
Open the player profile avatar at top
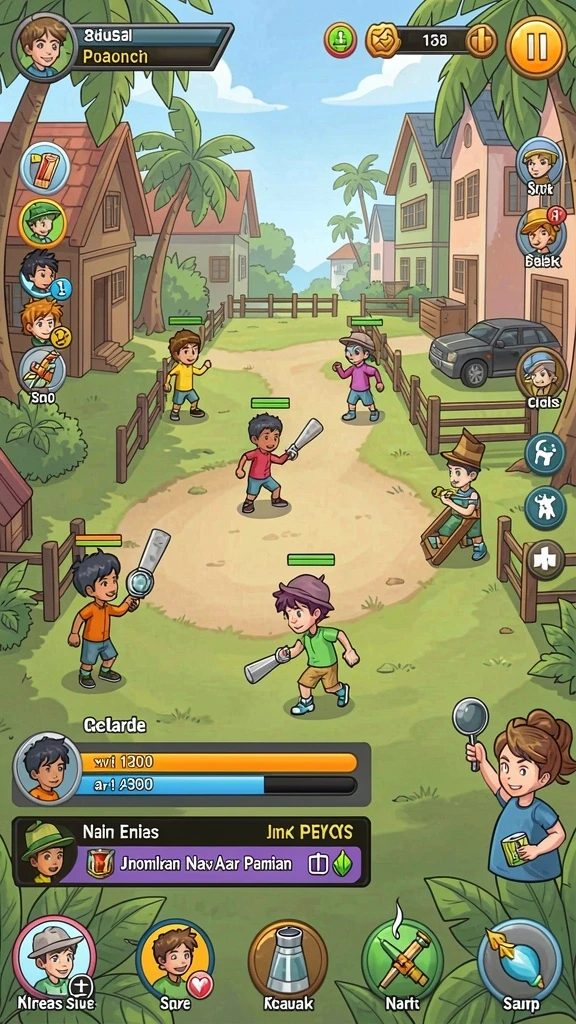(x=45, y=46)
